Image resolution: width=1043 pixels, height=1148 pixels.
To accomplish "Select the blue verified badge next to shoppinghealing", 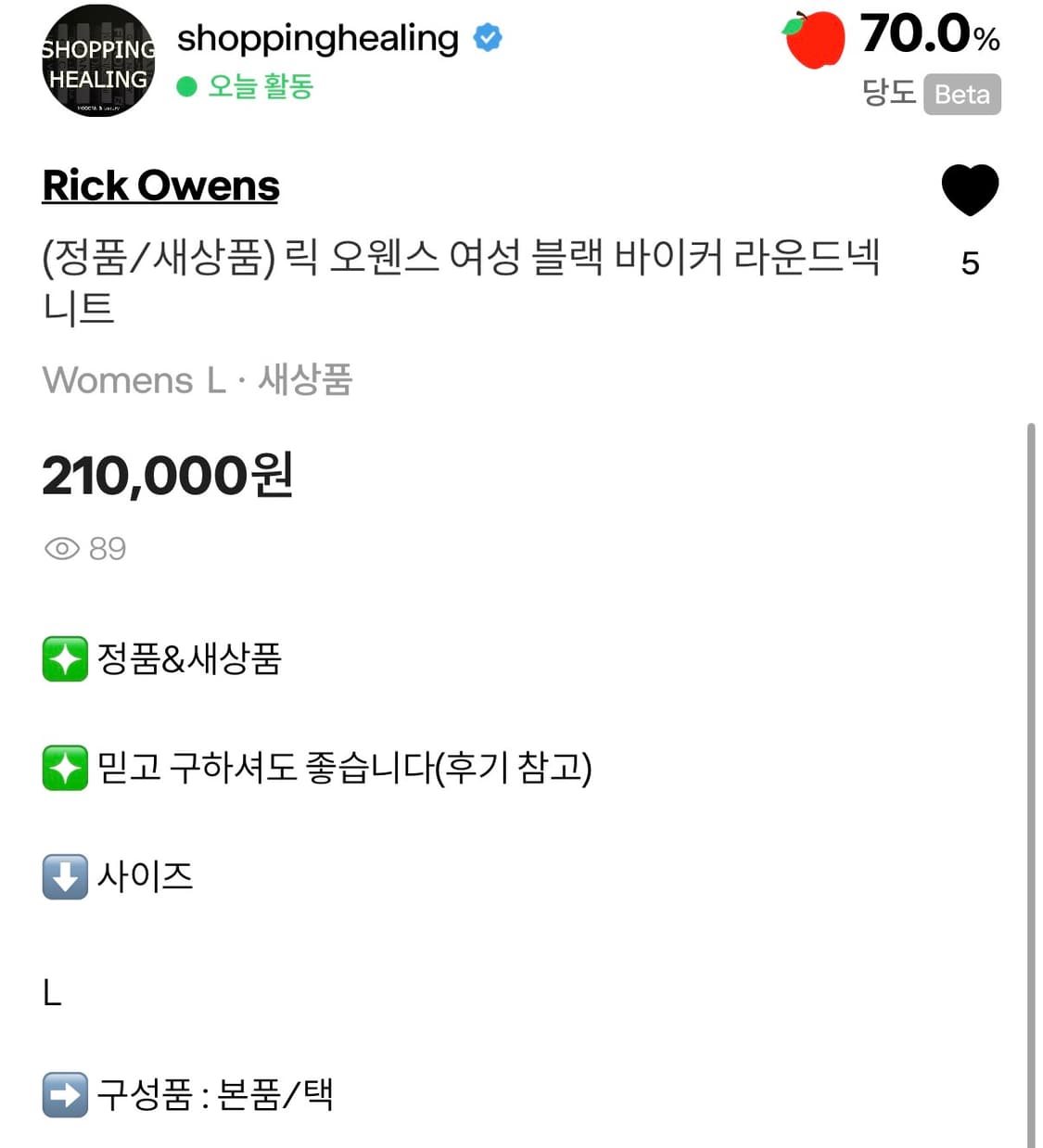I will (x=486, y=37).
